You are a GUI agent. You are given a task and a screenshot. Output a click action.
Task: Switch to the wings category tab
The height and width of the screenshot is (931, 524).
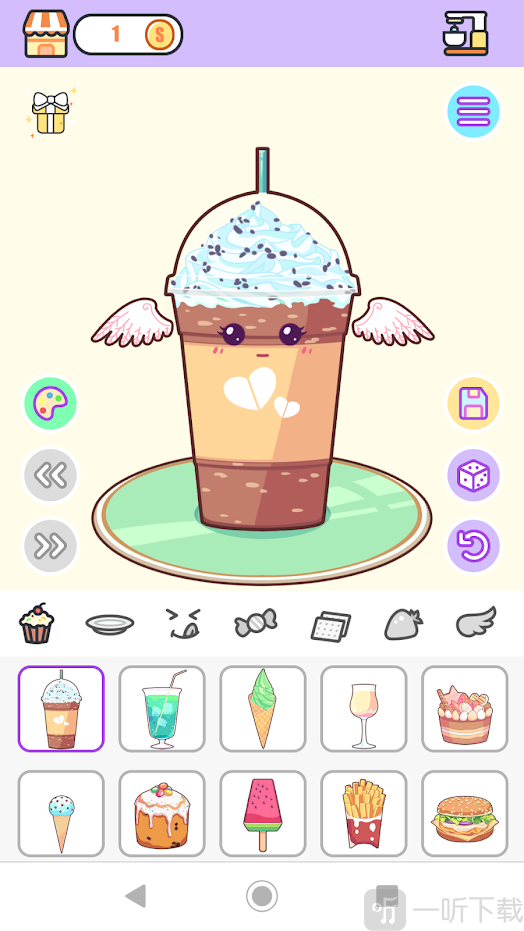476,622
